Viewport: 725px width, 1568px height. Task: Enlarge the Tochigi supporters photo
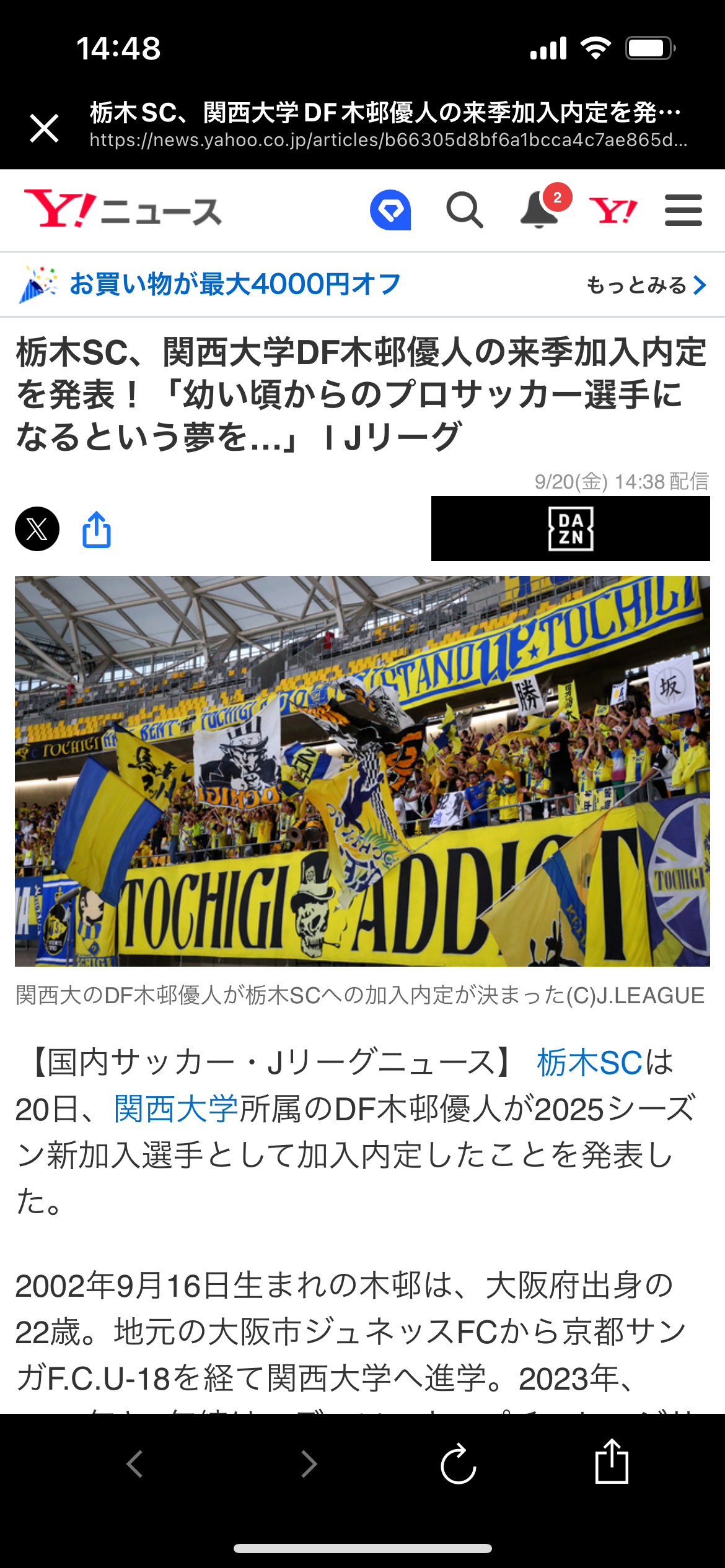362,771
